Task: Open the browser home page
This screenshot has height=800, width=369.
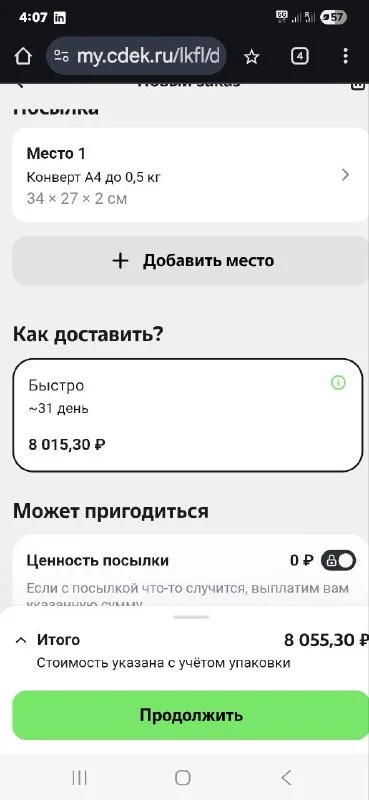Action: [23, 57]
